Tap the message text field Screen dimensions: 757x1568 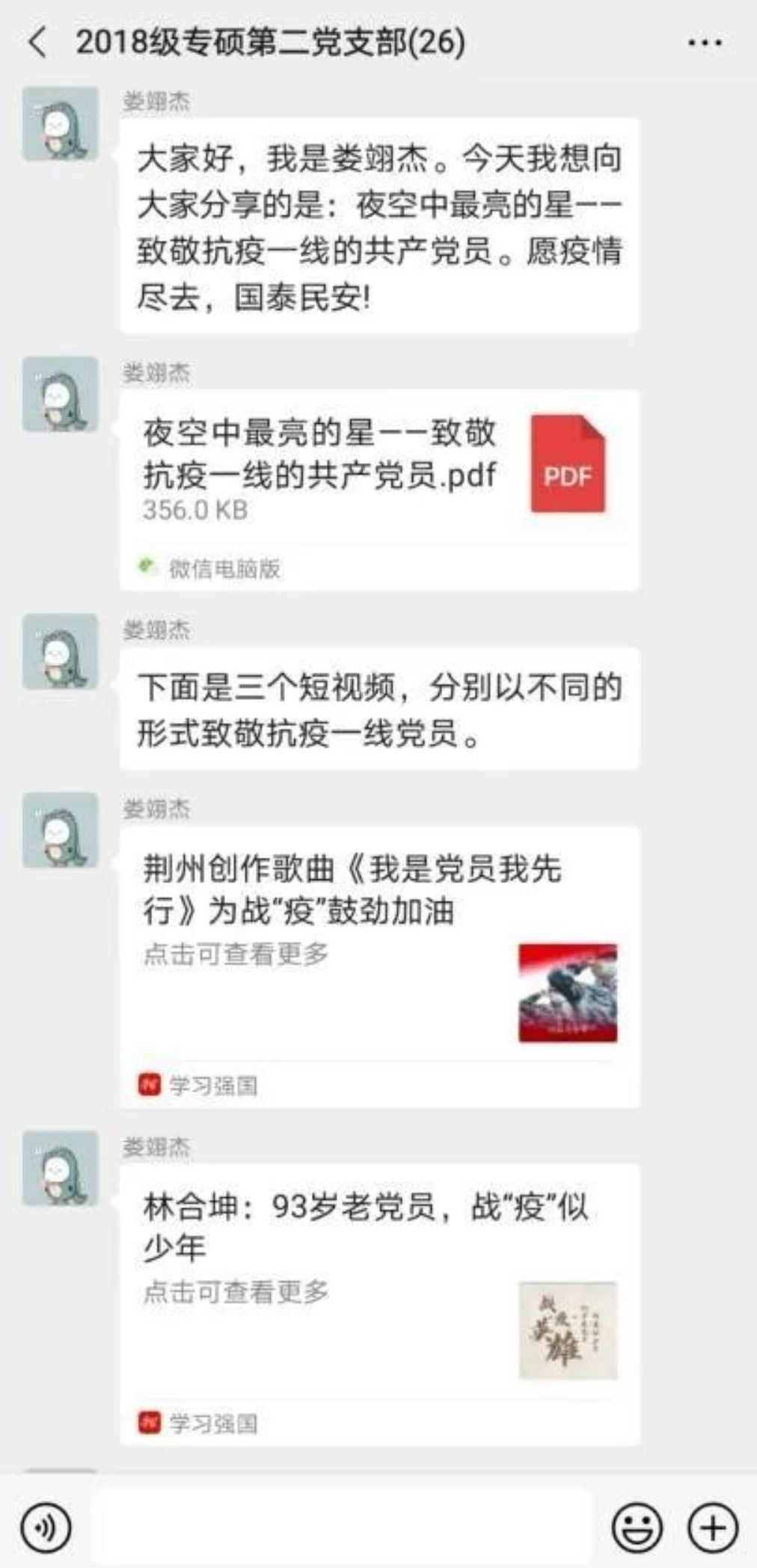[x=340, y=1528]
